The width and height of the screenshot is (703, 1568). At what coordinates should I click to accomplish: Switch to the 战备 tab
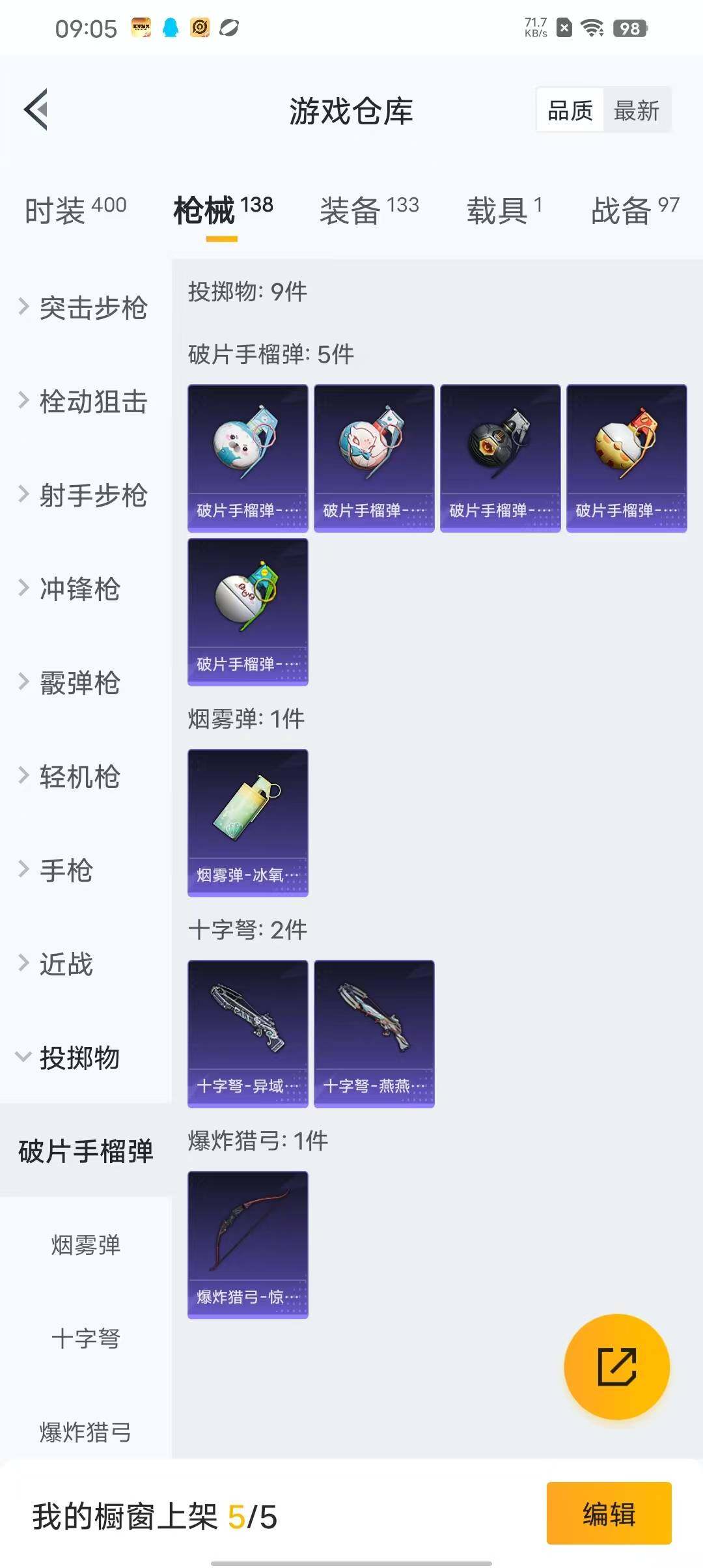[635, 210]
